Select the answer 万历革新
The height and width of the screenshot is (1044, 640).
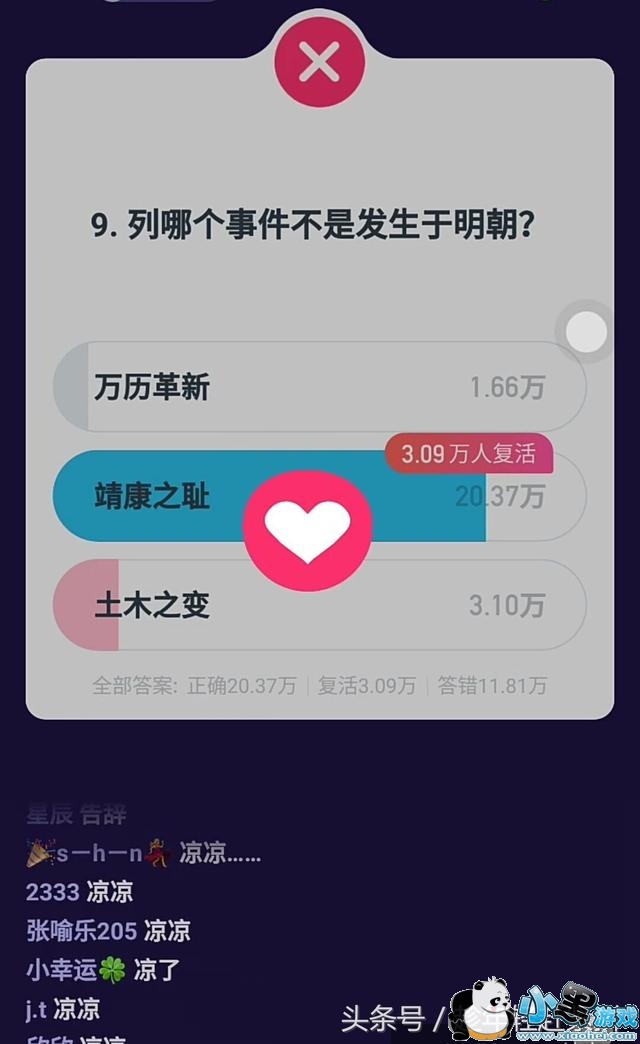click(x=318, y=387)
